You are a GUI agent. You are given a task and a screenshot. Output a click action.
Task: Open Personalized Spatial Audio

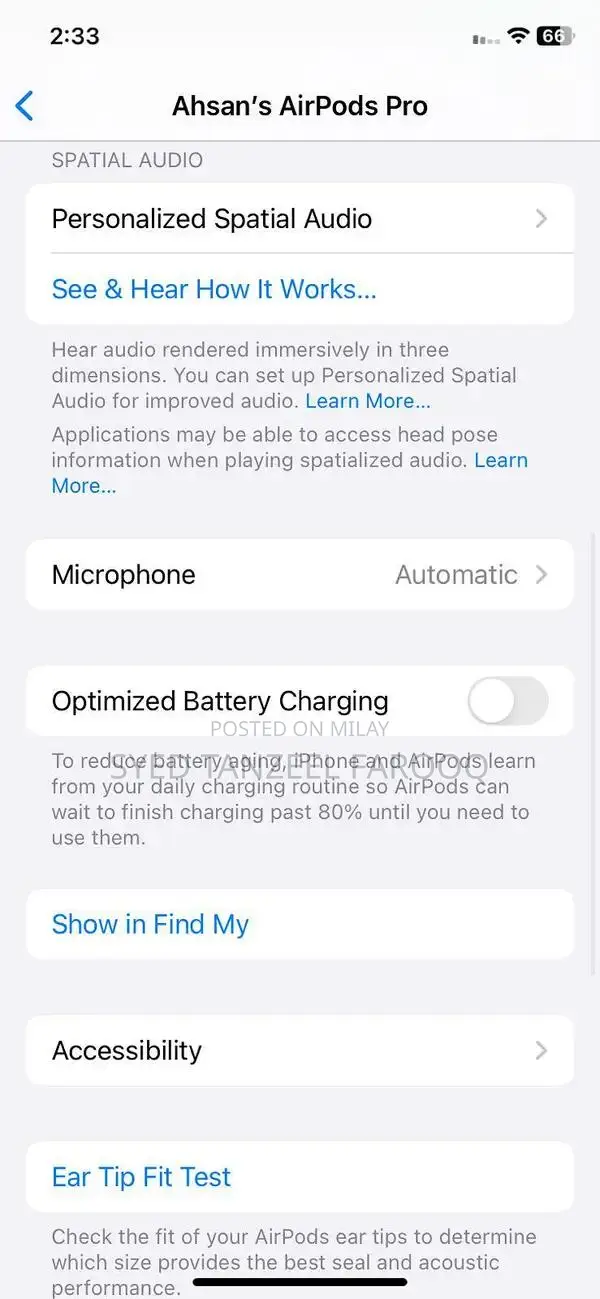coord(299,219)
